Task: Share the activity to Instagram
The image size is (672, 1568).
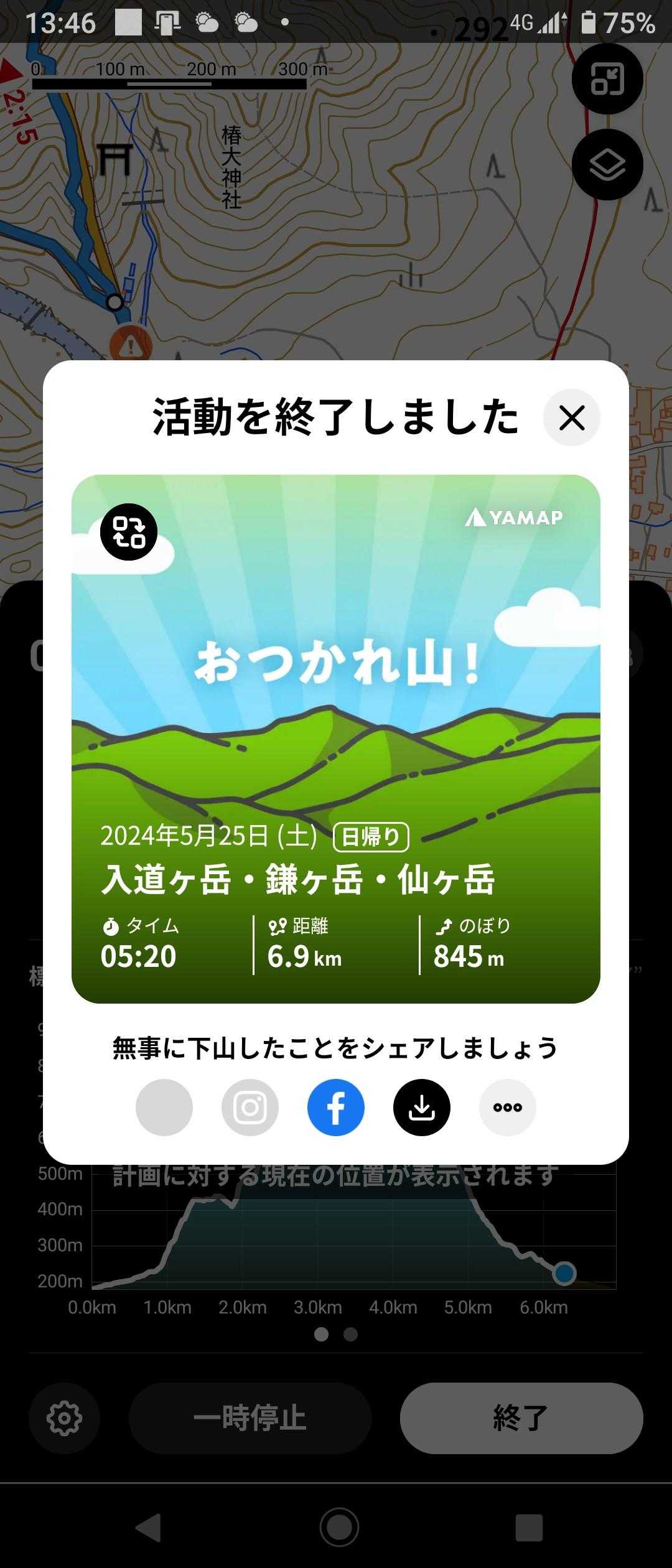Action: [250, 1107]
